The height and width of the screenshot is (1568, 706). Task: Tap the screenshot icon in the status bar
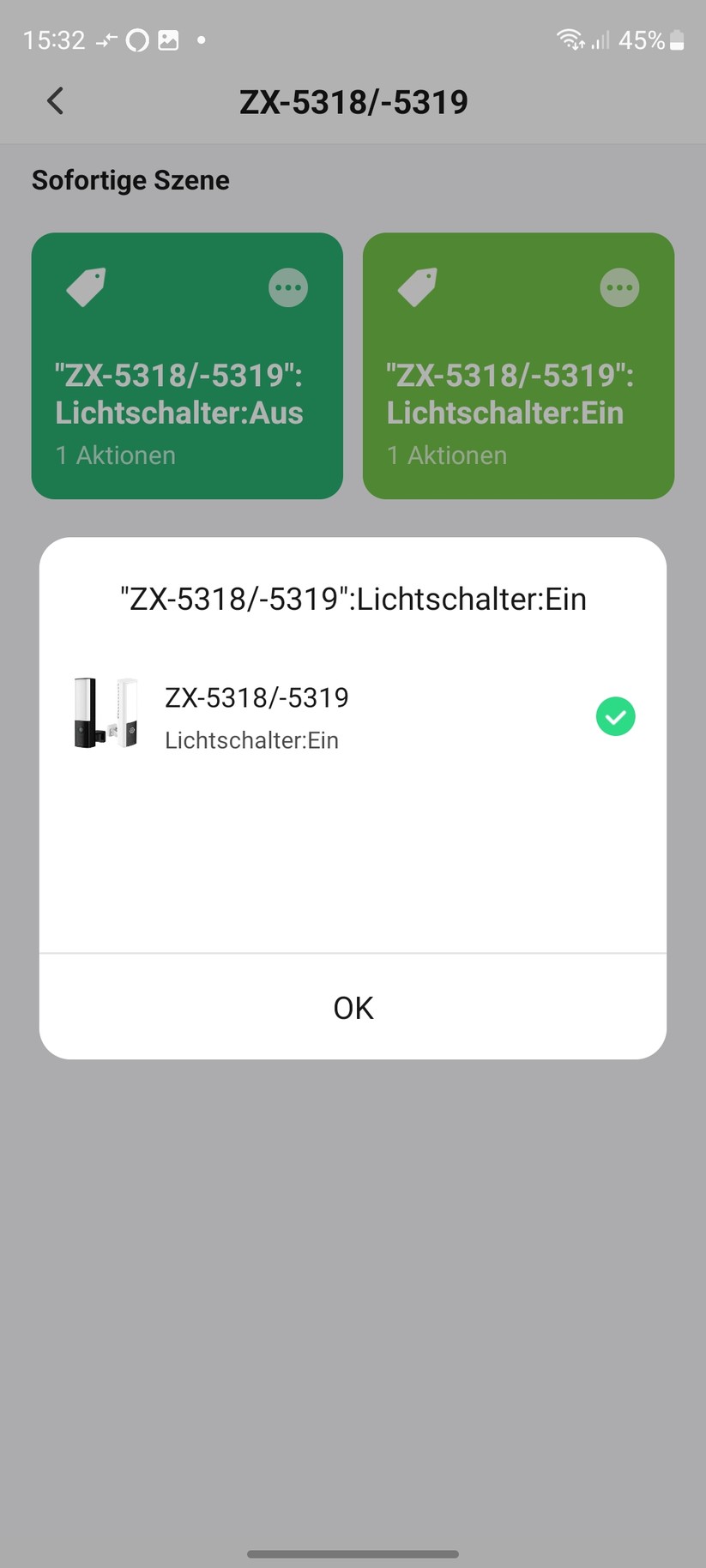(x=169, y=39)
